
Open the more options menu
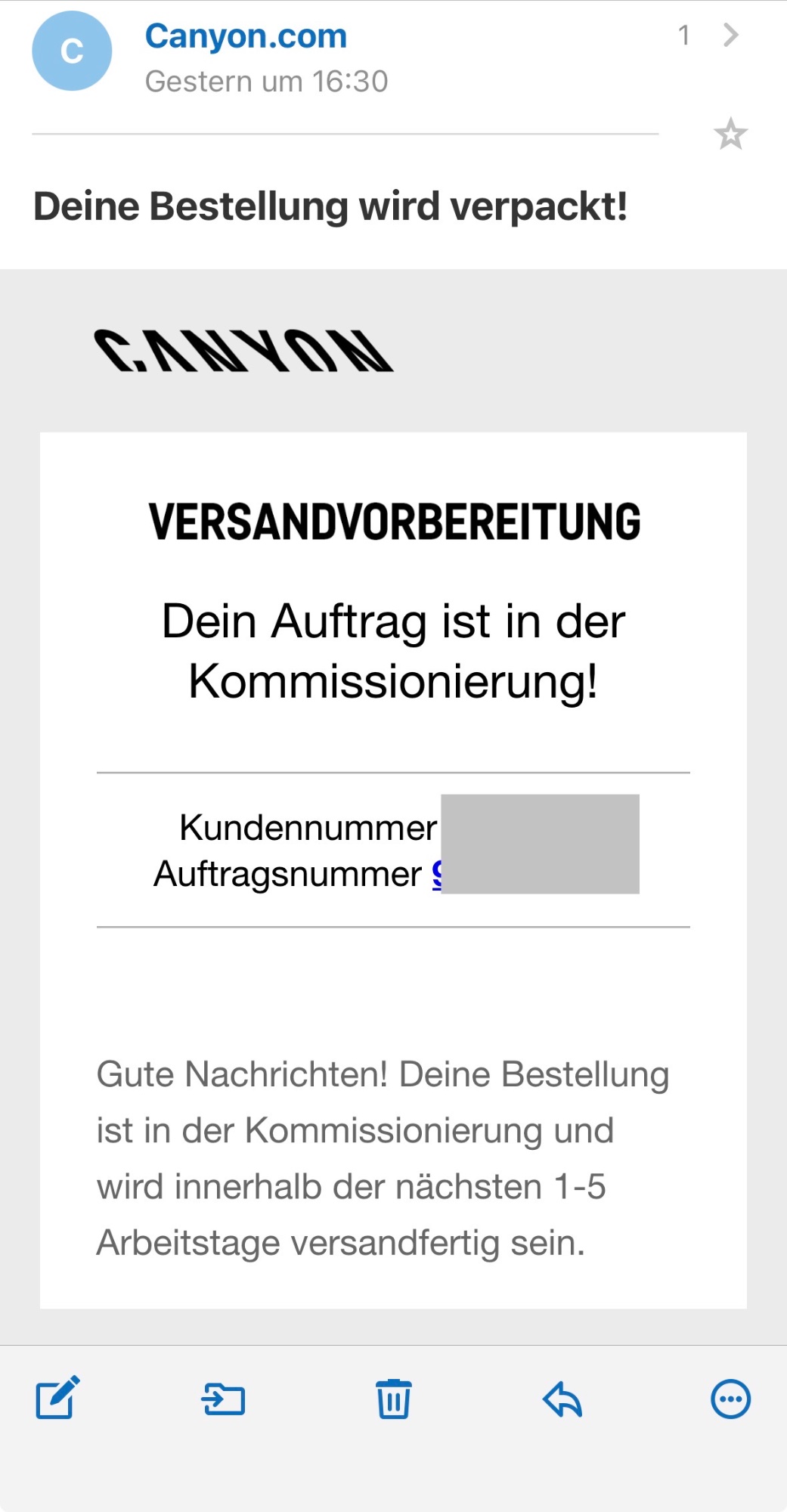[x=730, y=1399]
